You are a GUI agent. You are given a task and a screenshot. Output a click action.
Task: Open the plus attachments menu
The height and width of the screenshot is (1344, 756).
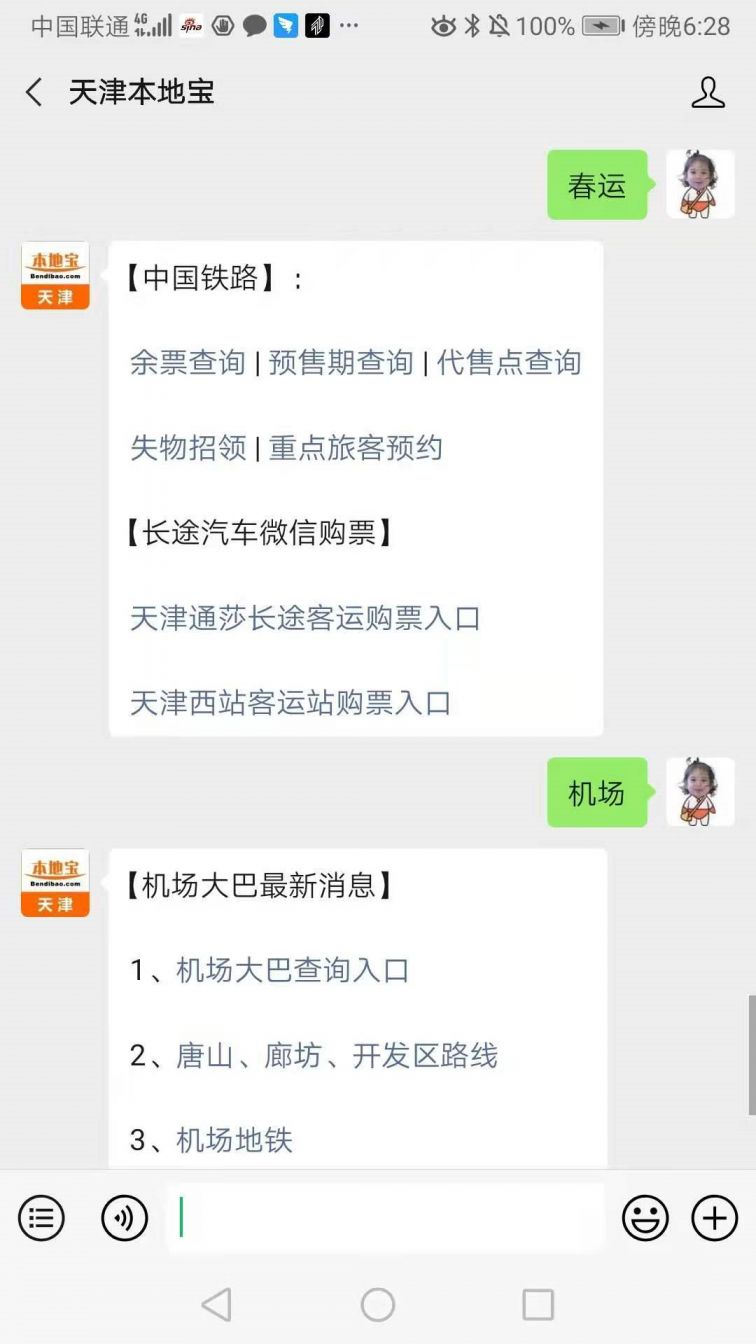pos(714,1218)
